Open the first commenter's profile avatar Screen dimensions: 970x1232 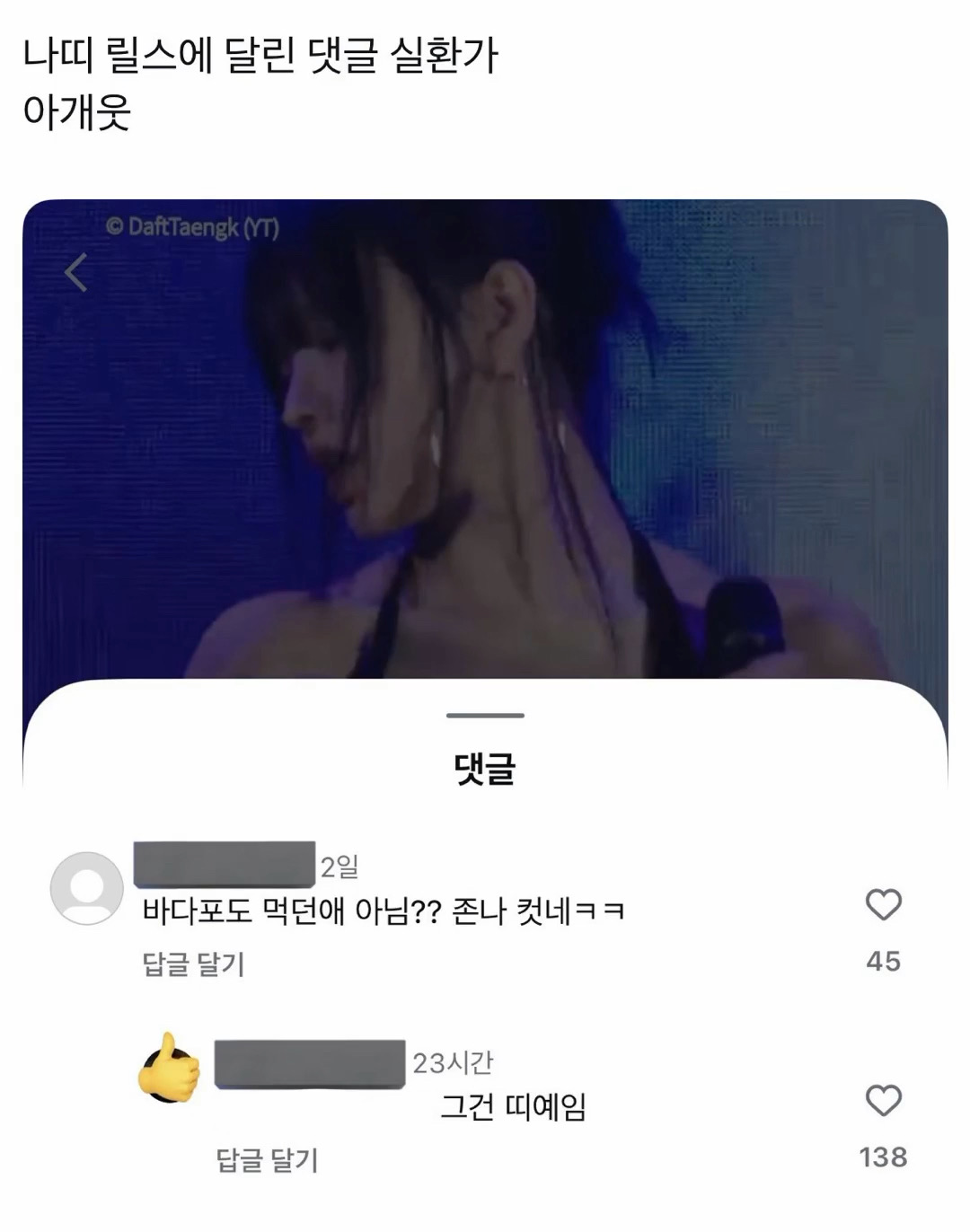point(87,887)
